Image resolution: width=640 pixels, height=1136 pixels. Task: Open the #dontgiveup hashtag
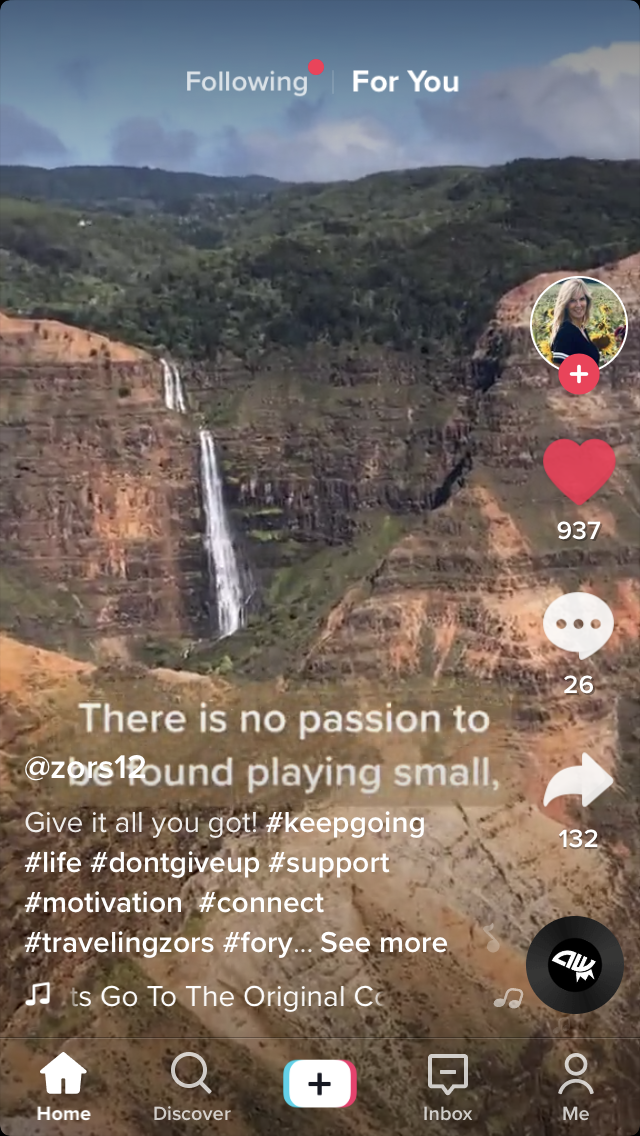pos(175,863)
